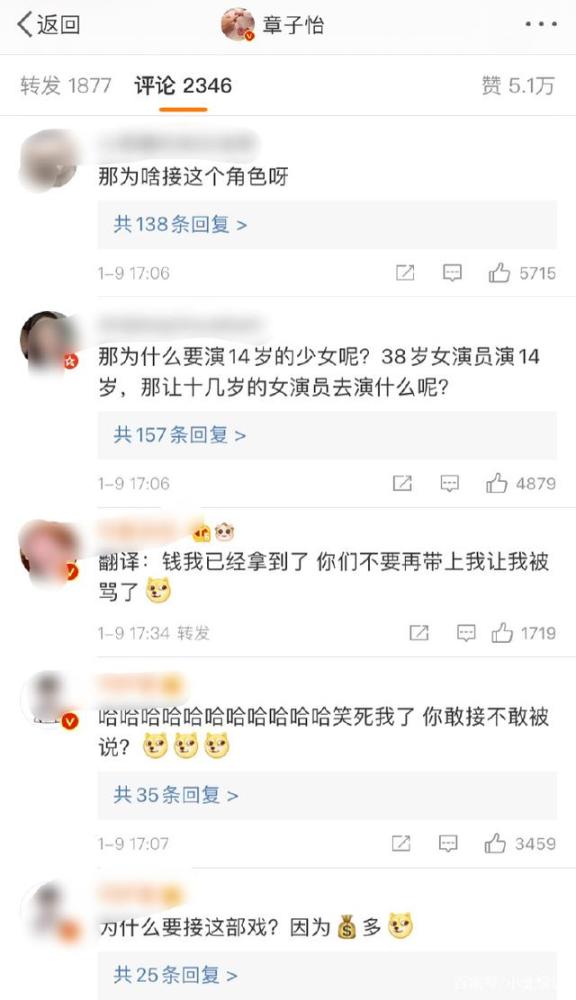
Task: Like the 翻译 comment with 1719 likes
Action: [502, 633]
